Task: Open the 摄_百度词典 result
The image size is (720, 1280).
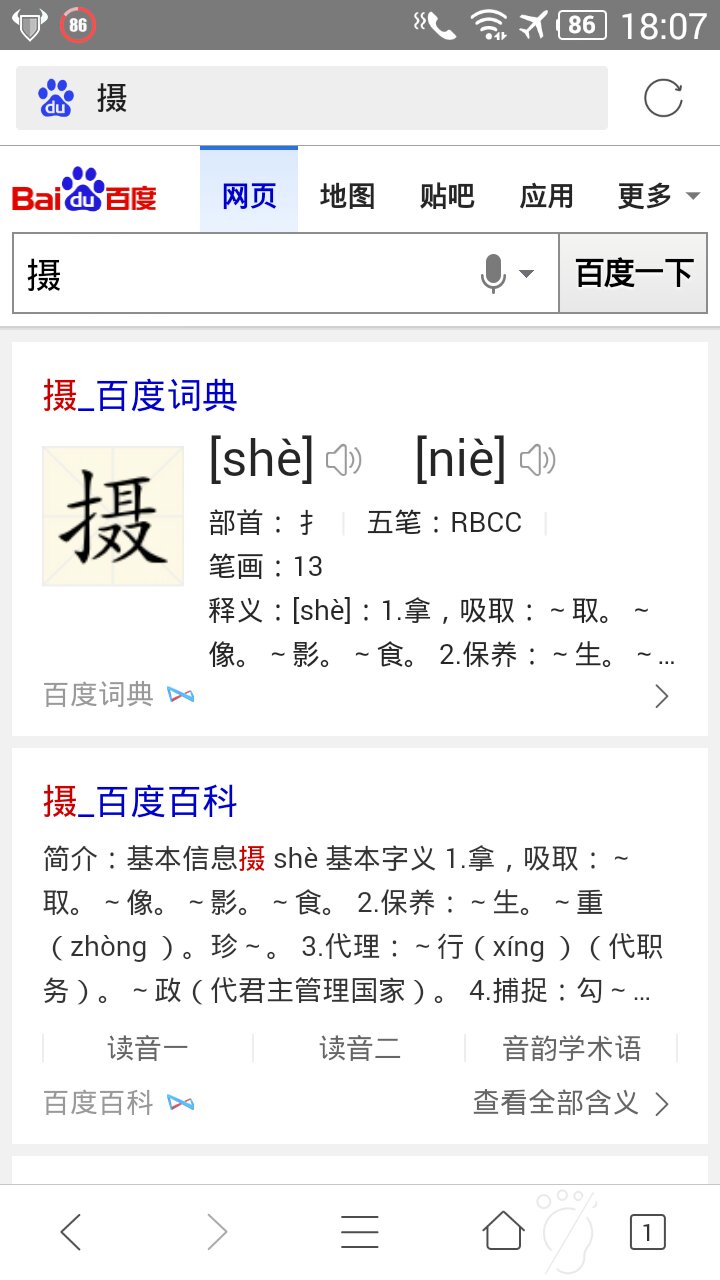Action: pos(140,397)
